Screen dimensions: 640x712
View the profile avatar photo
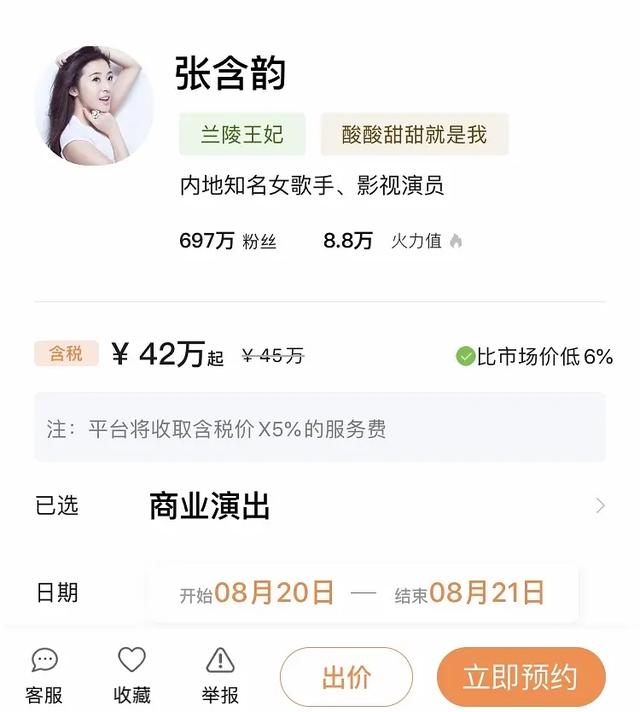94,105
